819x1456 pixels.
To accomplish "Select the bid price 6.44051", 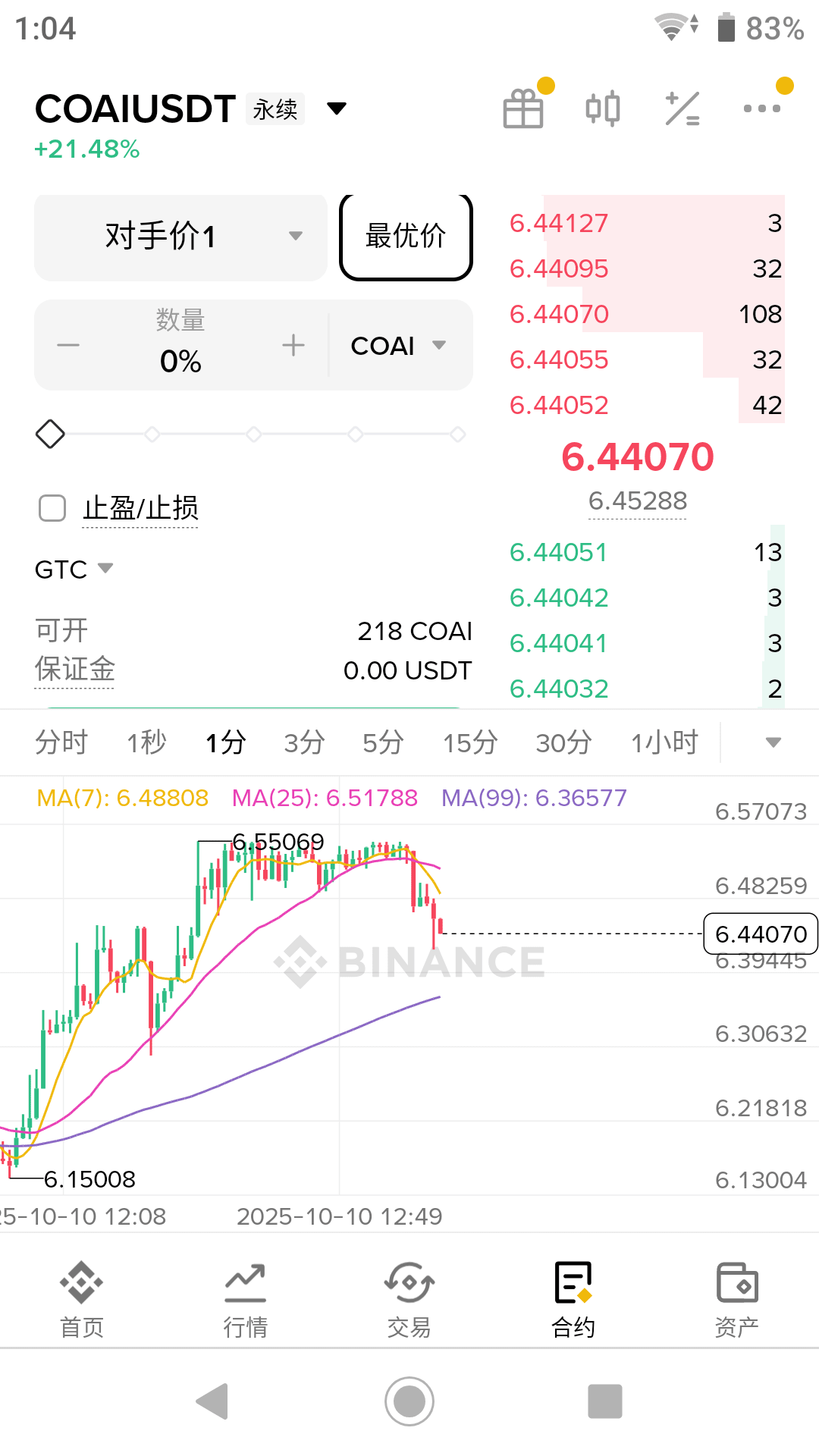I will pos(559,552).
